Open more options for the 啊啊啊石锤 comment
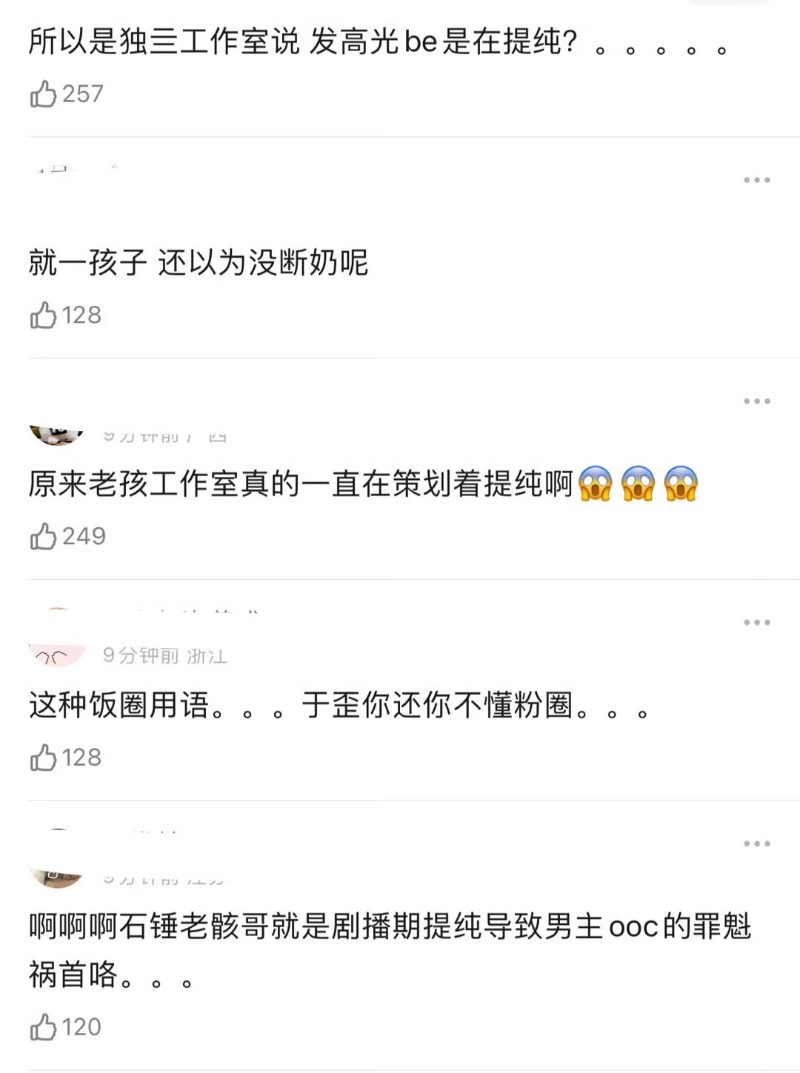 click(x=757, y=844)
